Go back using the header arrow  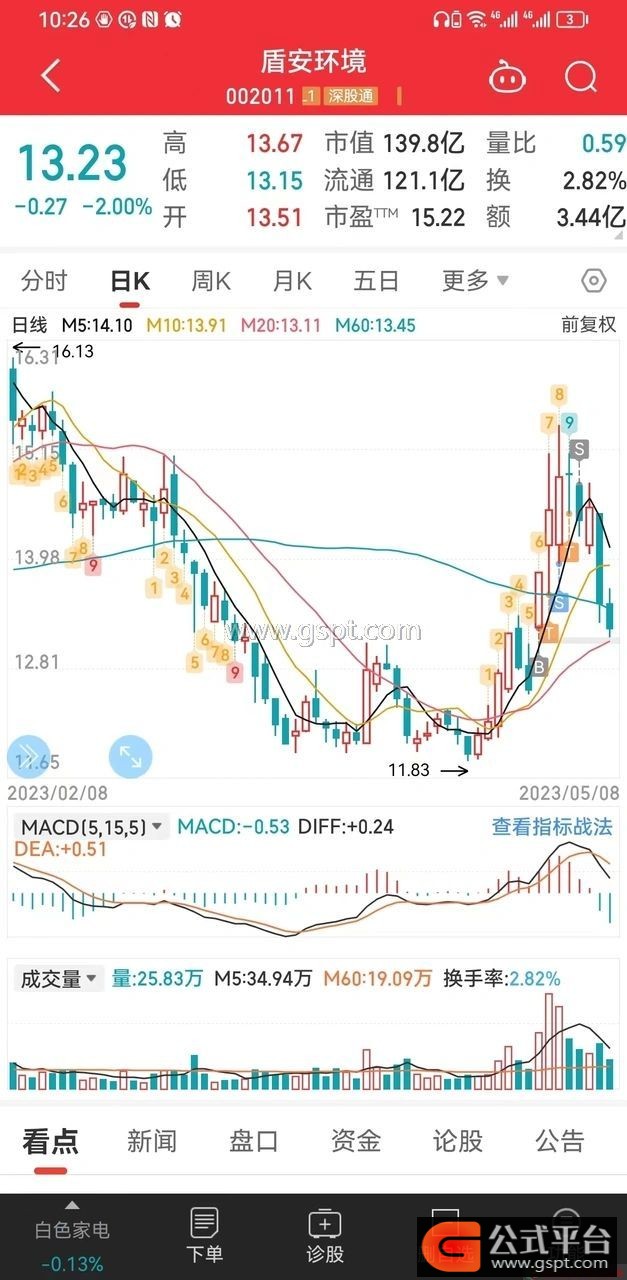tap(51, 75)
